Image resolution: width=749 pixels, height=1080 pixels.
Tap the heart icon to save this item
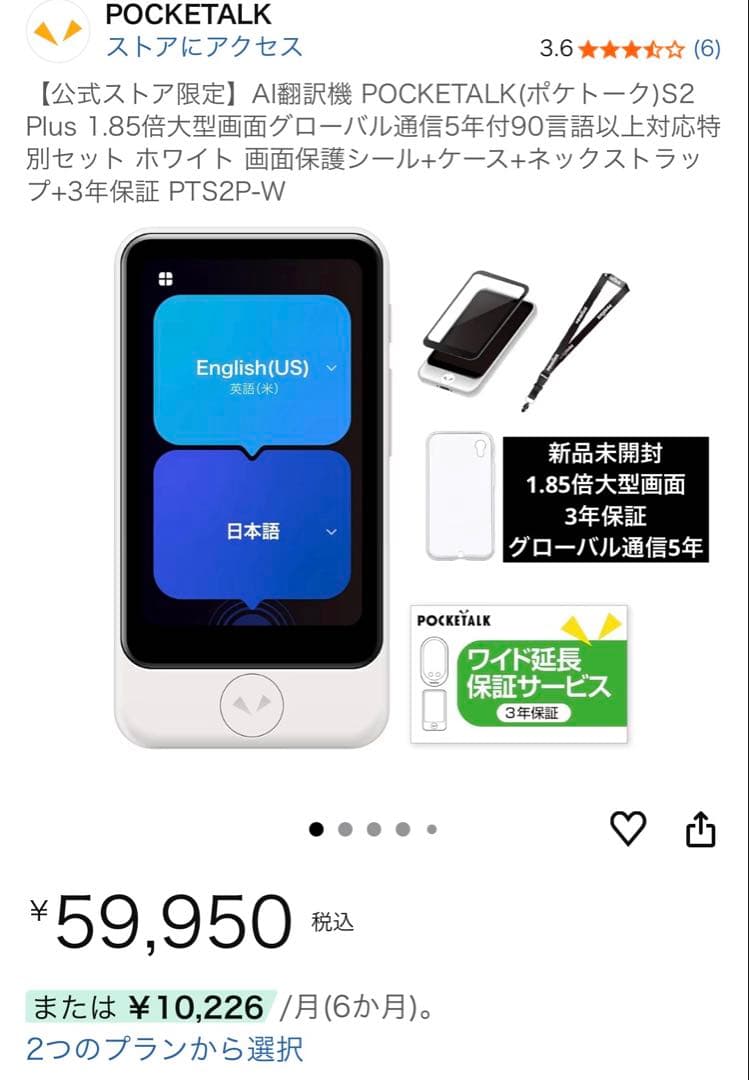tap(629, 828)
